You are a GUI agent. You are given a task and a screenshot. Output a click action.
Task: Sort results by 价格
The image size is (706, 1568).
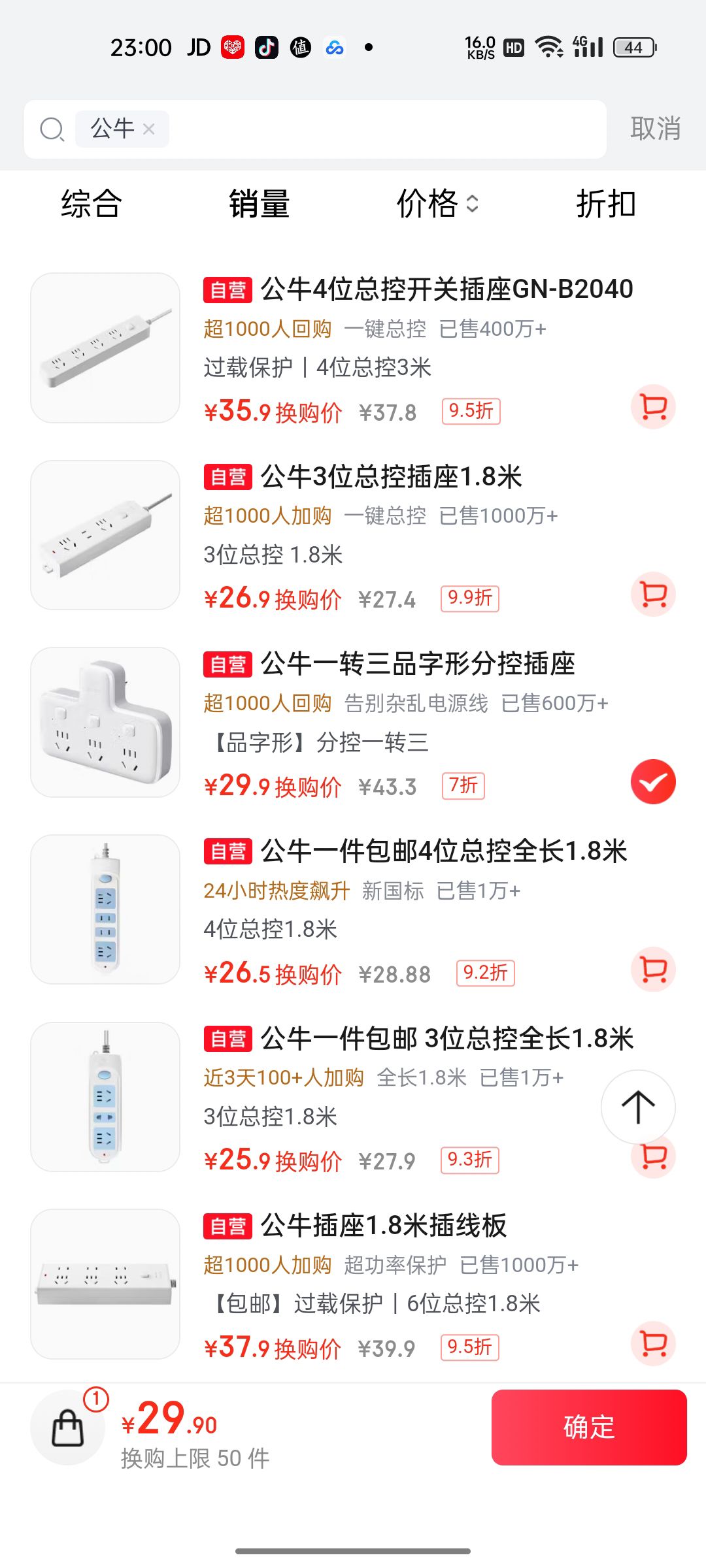[x=437, y=204]
